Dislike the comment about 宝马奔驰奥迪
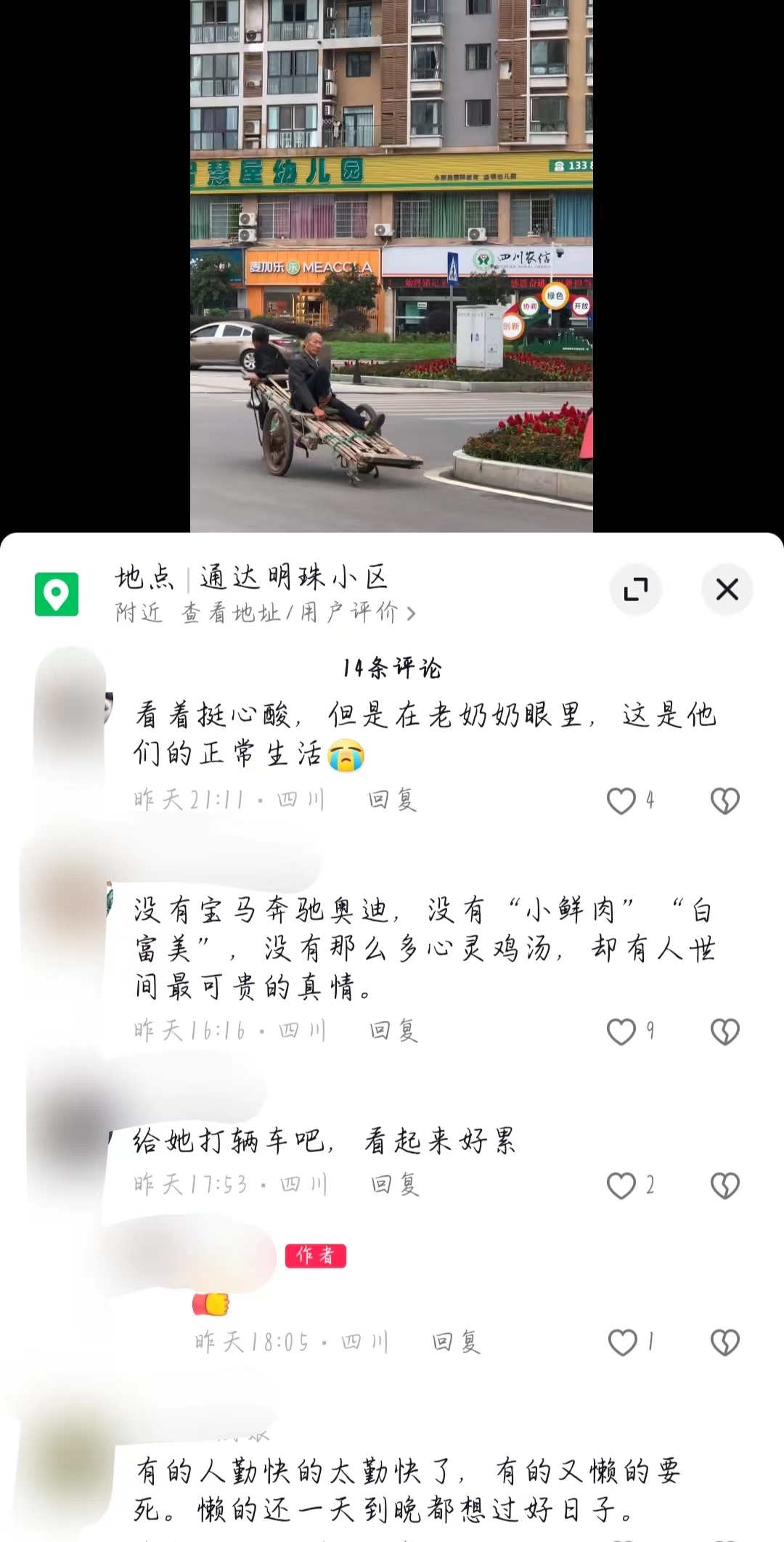The width and height of the screenshot is (784, 1542). [x=724, y=1032]
